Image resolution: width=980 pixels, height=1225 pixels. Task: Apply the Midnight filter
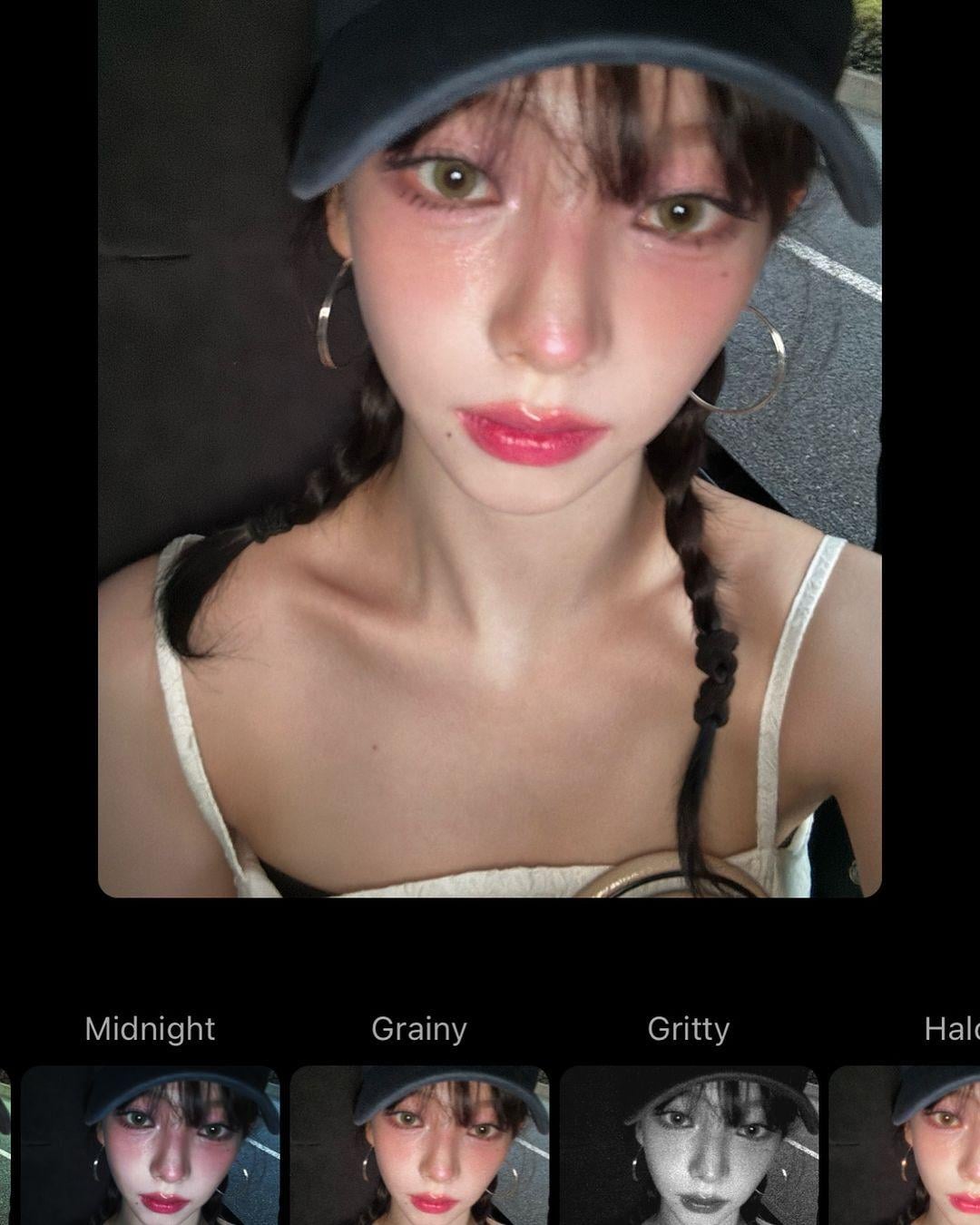[150, 1145]
